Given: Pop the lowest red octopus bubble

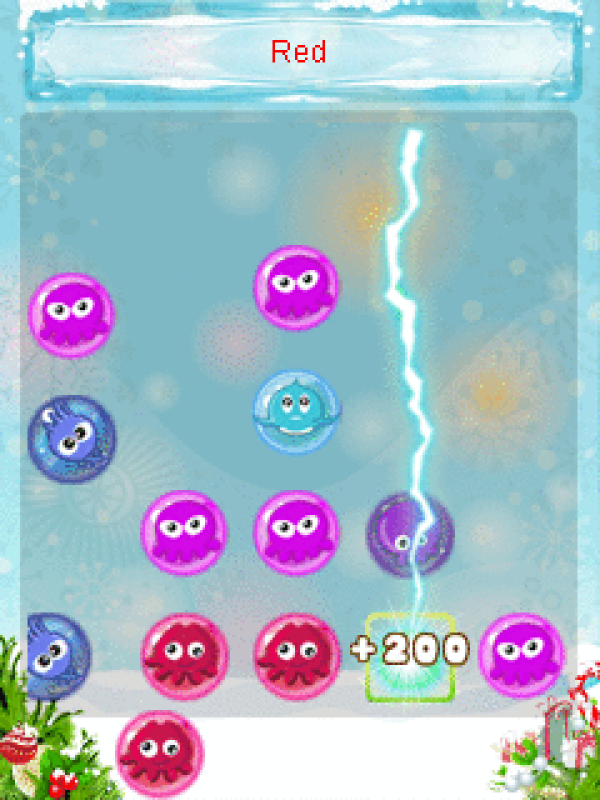Looking at the screenshot, I should (x=160, y=752).
